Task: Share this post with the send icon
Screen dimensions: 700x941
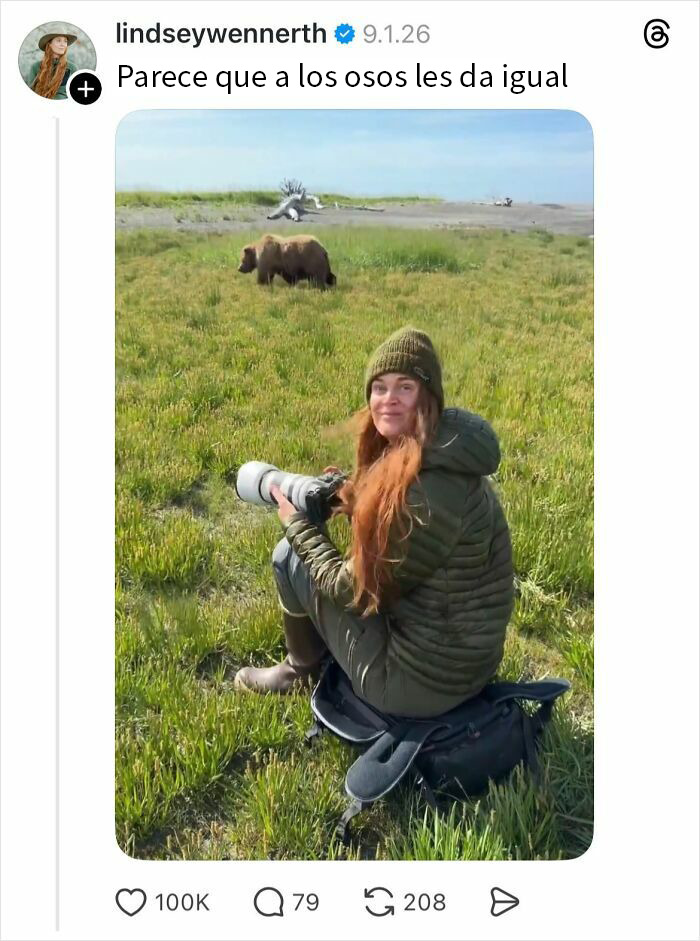Action: pos(504,902)
